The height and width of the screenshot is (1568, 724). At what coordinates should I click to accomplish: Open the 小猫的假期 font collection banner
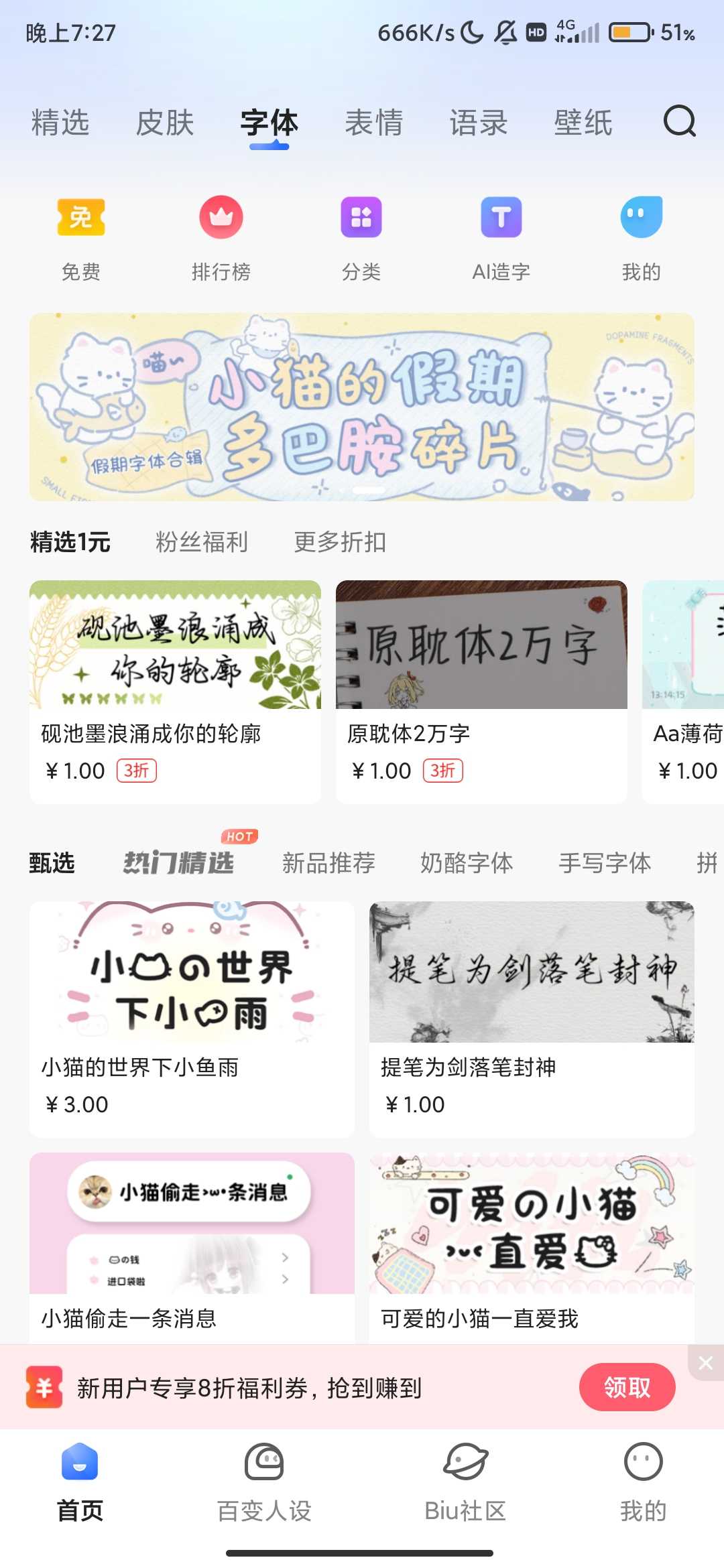(362, 407)
